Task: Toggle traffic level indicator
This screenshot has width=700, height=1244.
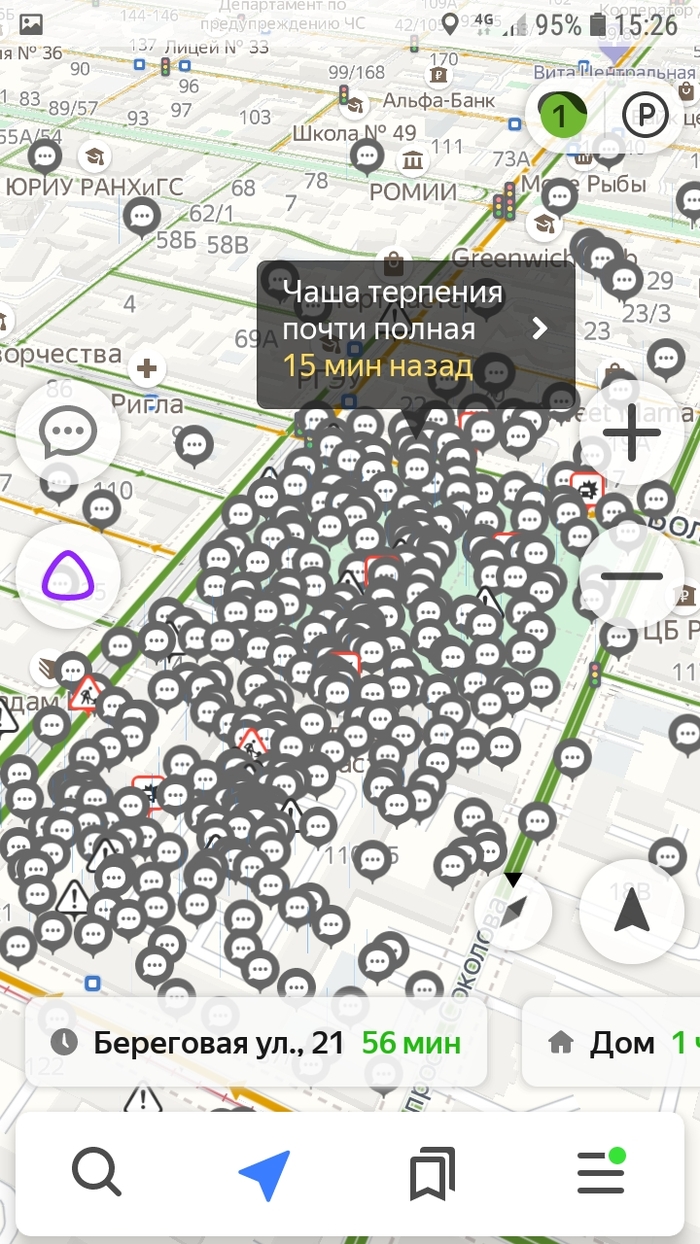Action: click(560, 116)
